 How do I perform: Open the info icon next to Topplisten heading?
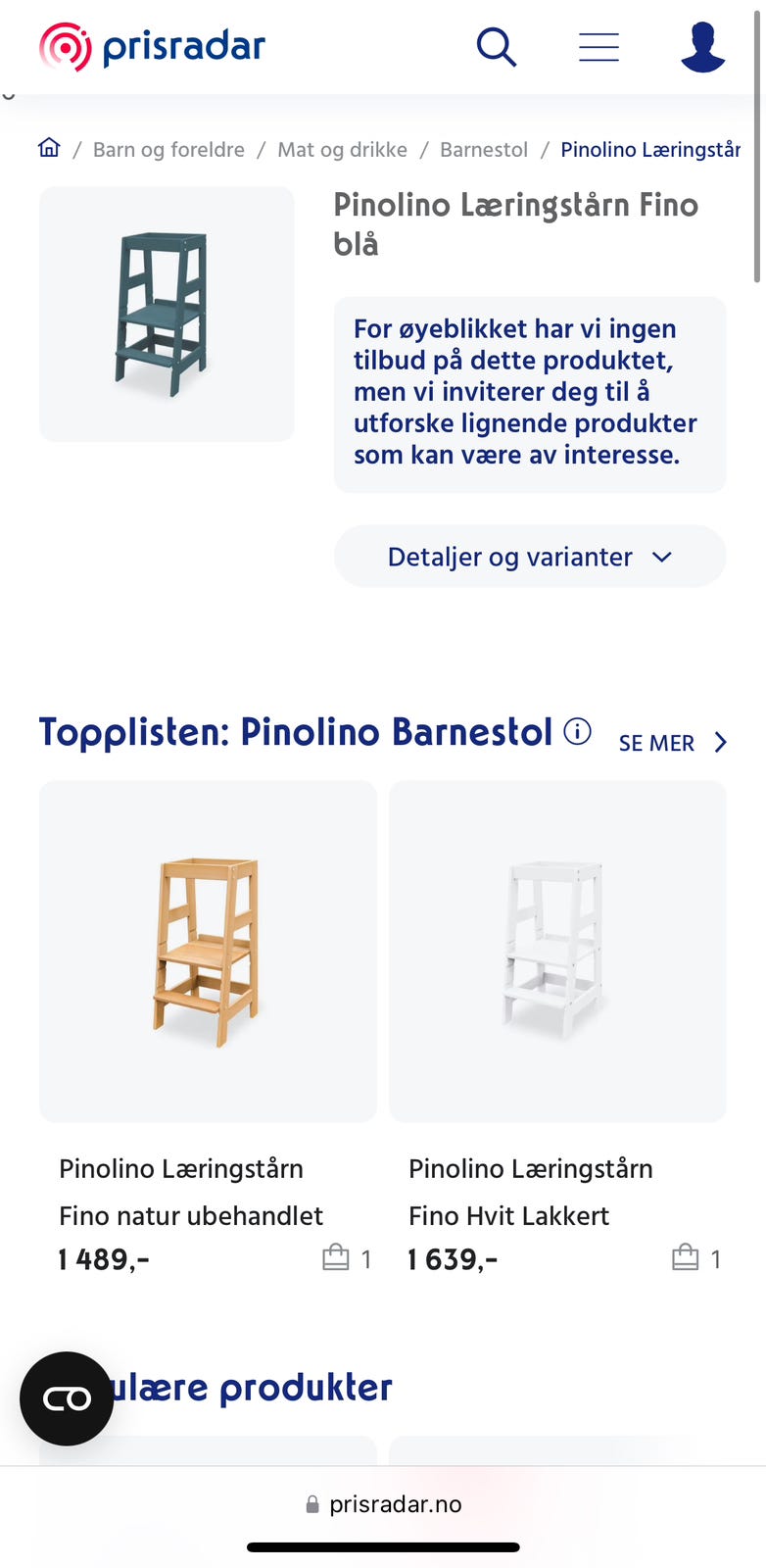[x=578, y=731]
